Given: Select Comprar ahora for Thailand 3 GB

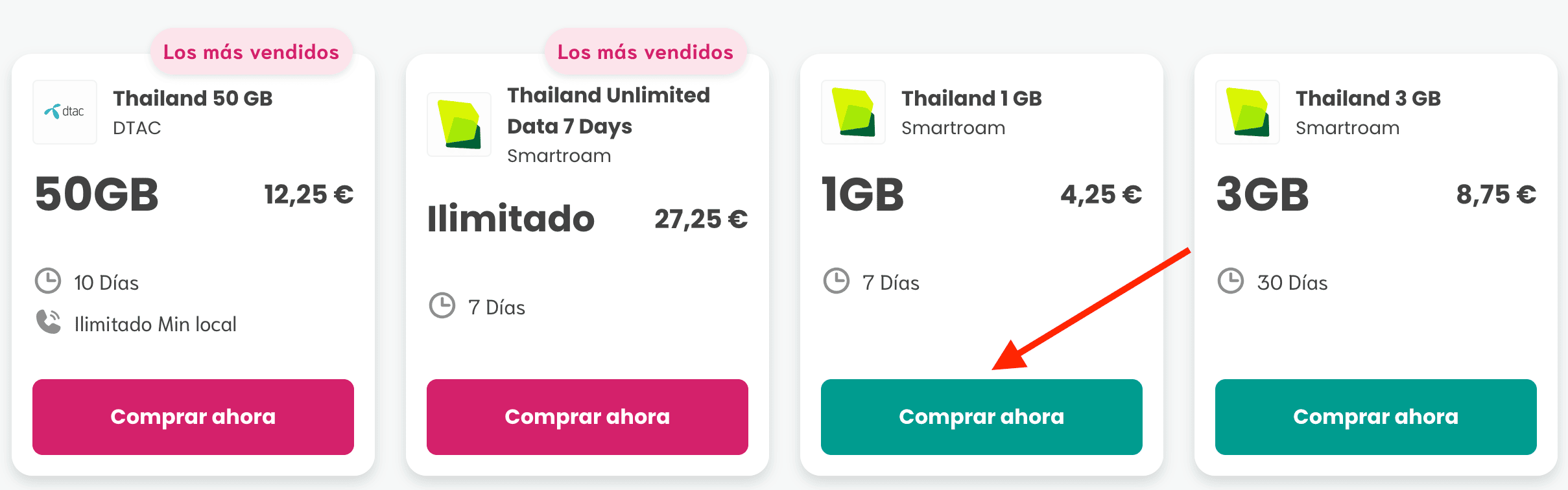Looking at the screenshot, I should click(1375, 416).
